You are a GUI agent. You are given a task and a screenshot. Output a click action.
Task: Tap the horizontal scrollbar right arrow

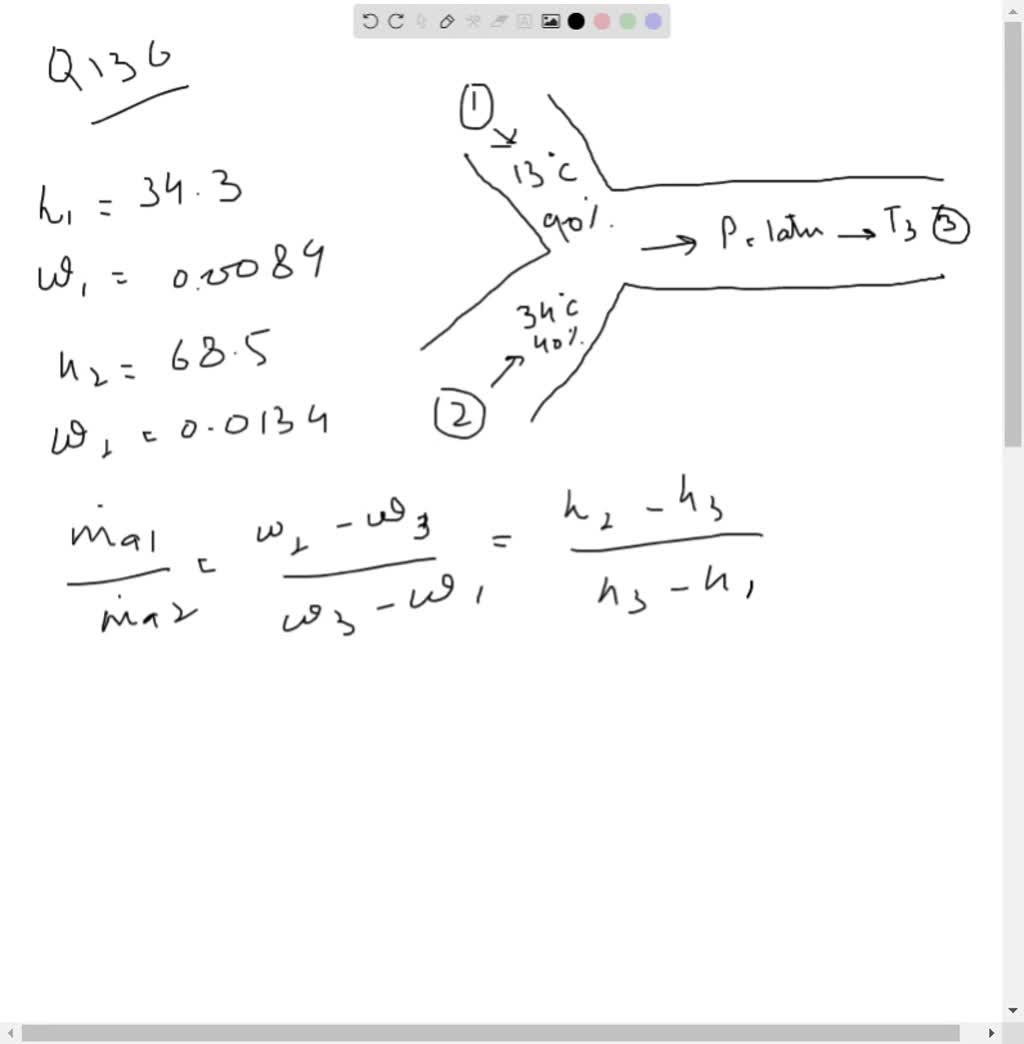[990, 1033]
